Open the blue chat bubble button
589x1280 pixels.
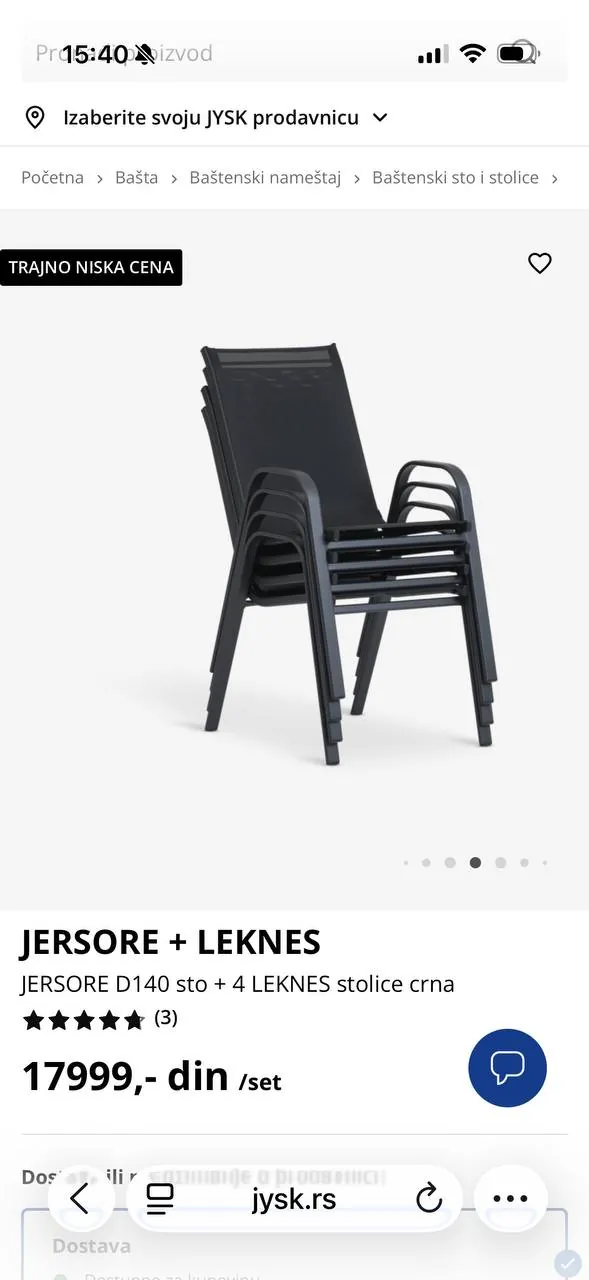[x=508, y=1068]
